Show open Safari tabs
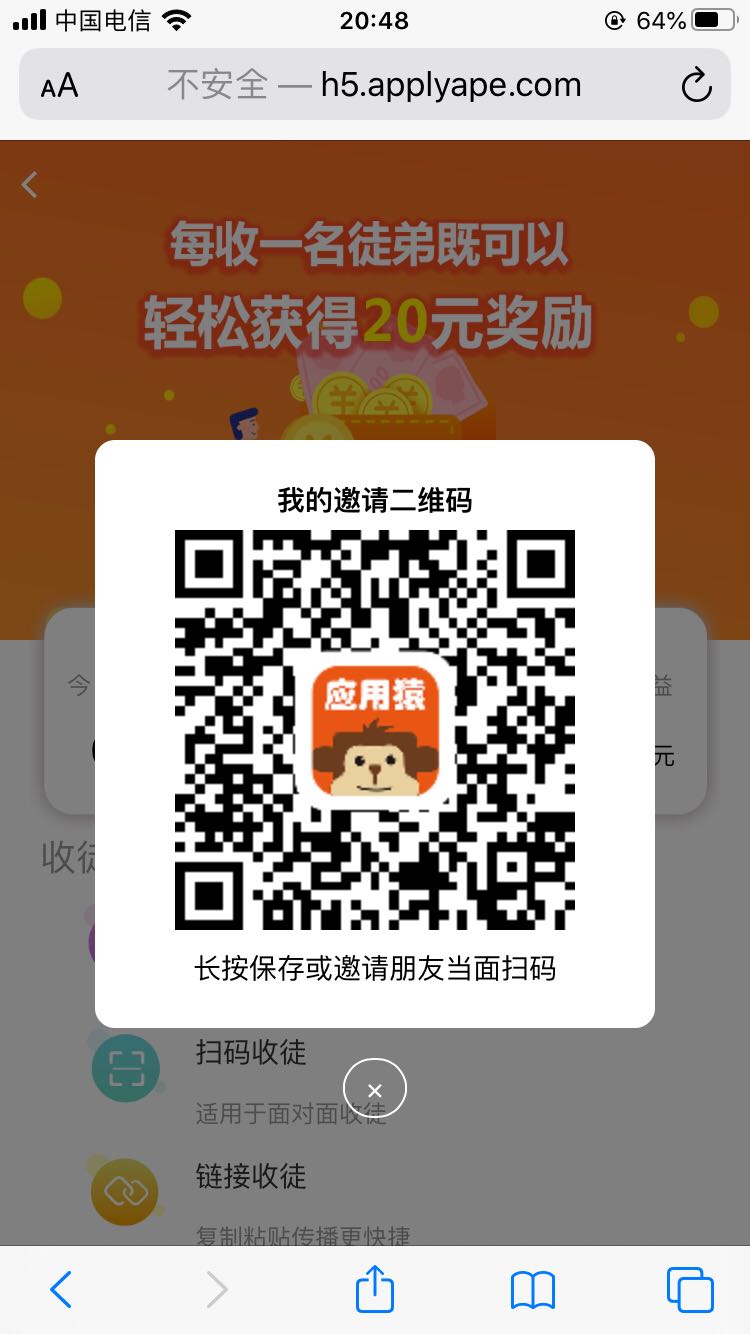750x1334 pixels. coord(690,1290)
